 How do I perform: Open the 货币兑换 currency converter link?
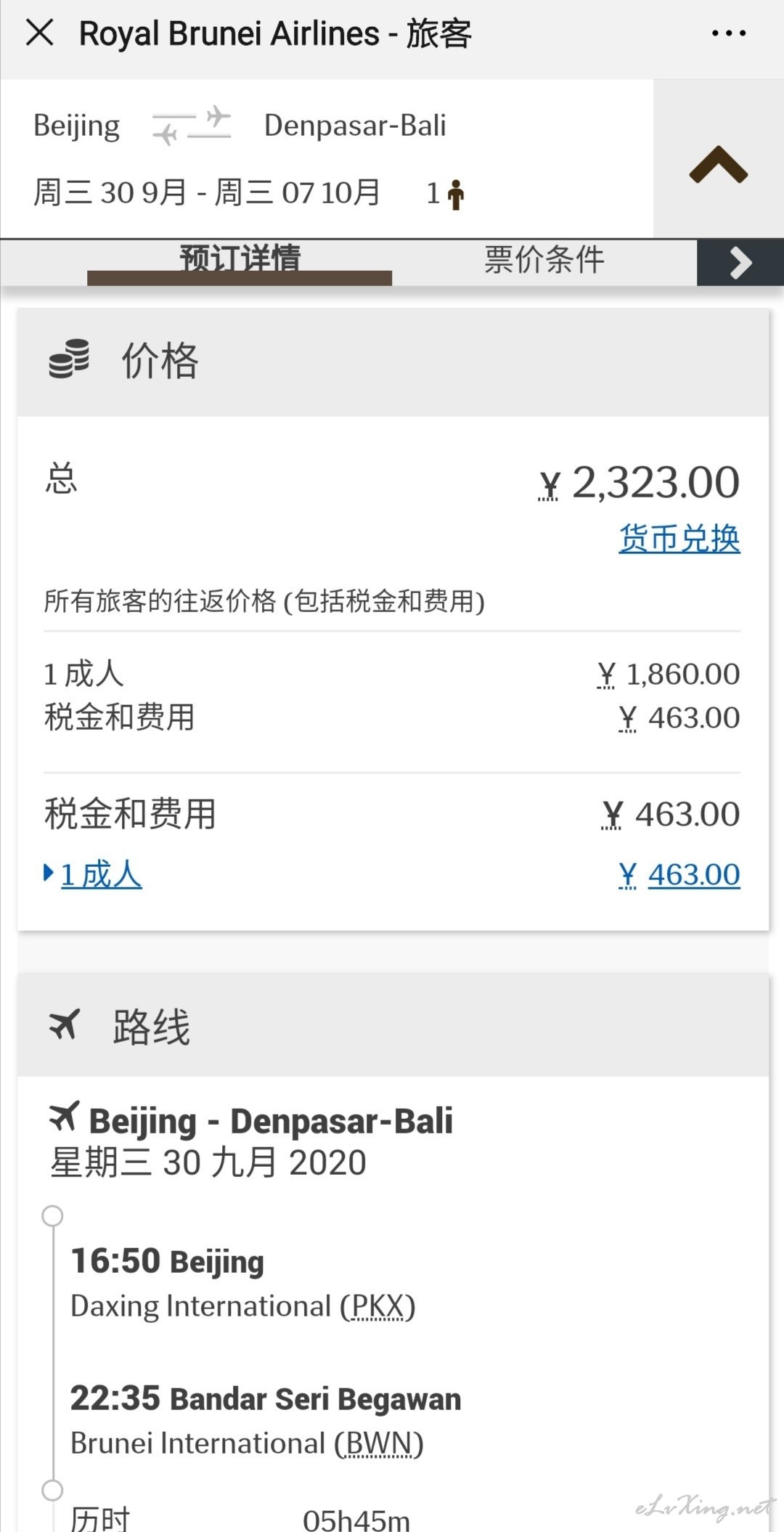(679, 539)
